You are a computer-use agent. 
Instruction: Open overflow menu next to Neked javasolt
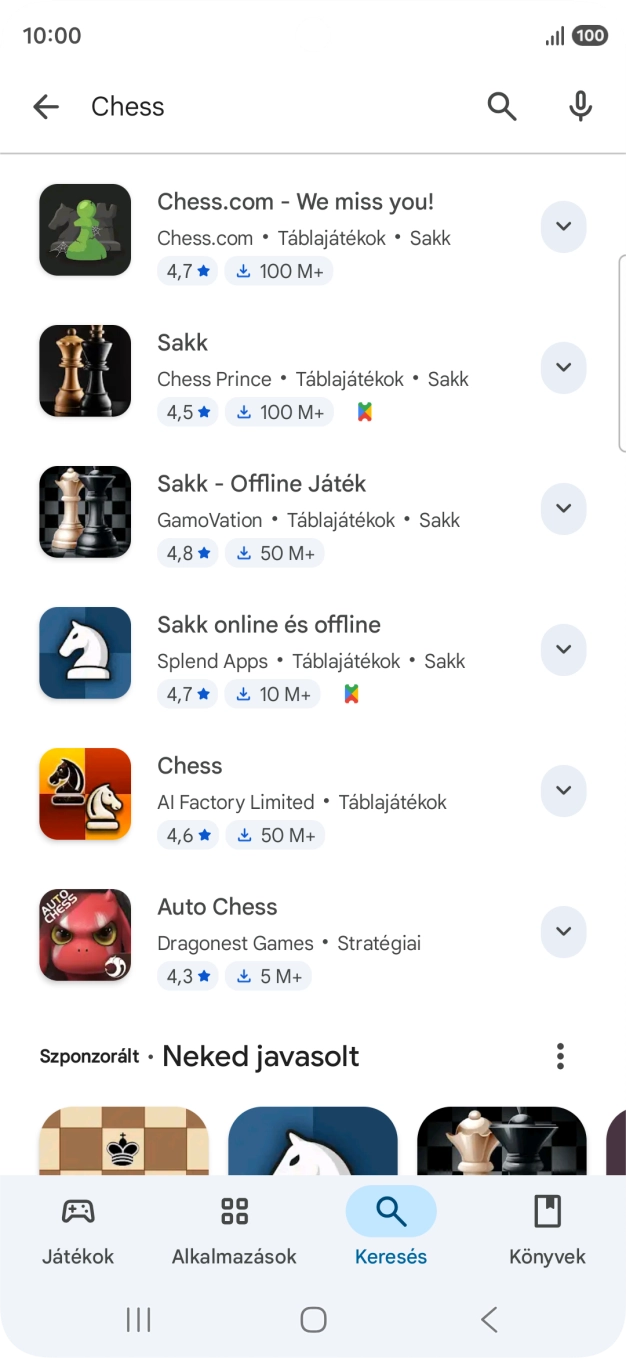point(560,1056)
